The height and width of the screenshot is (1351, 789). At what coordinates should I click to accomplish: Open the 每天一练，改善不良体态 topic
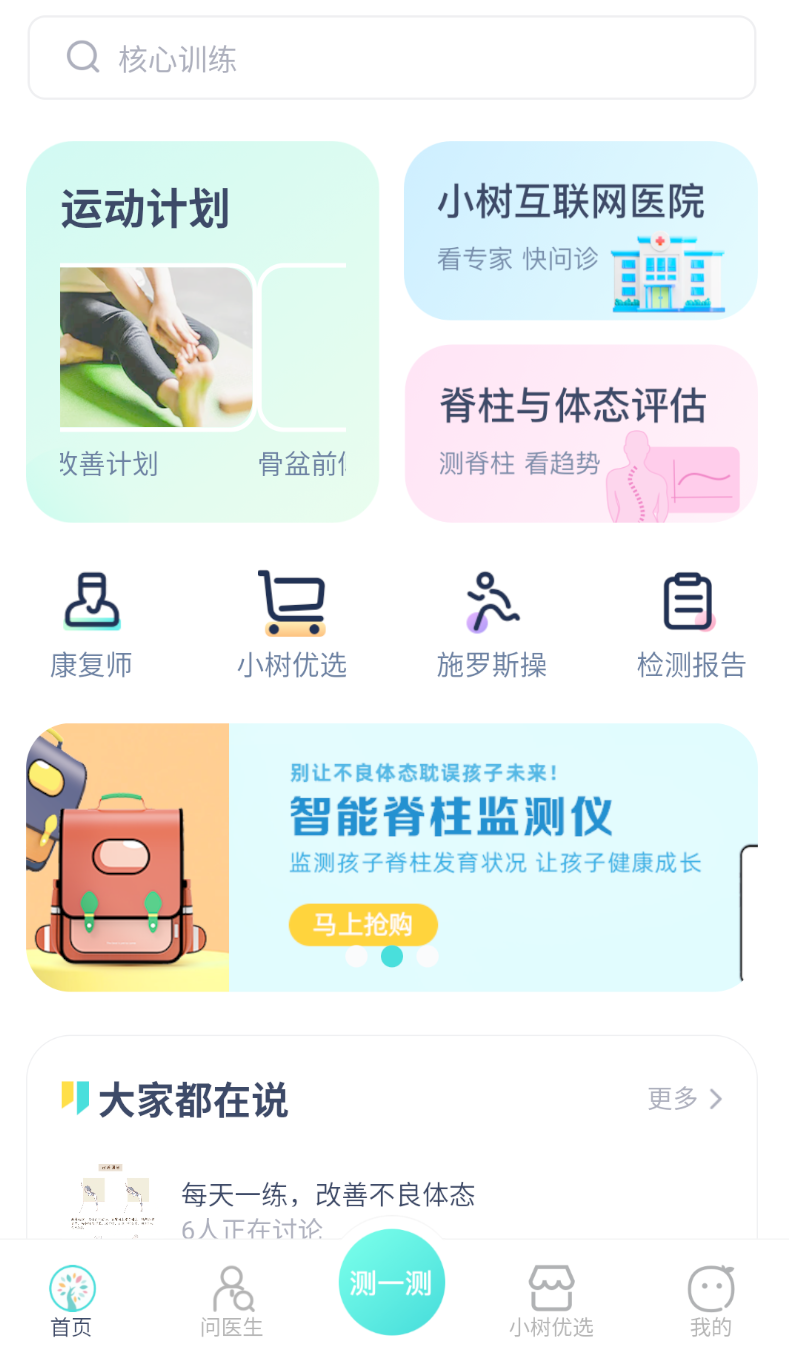point(328,1194)
